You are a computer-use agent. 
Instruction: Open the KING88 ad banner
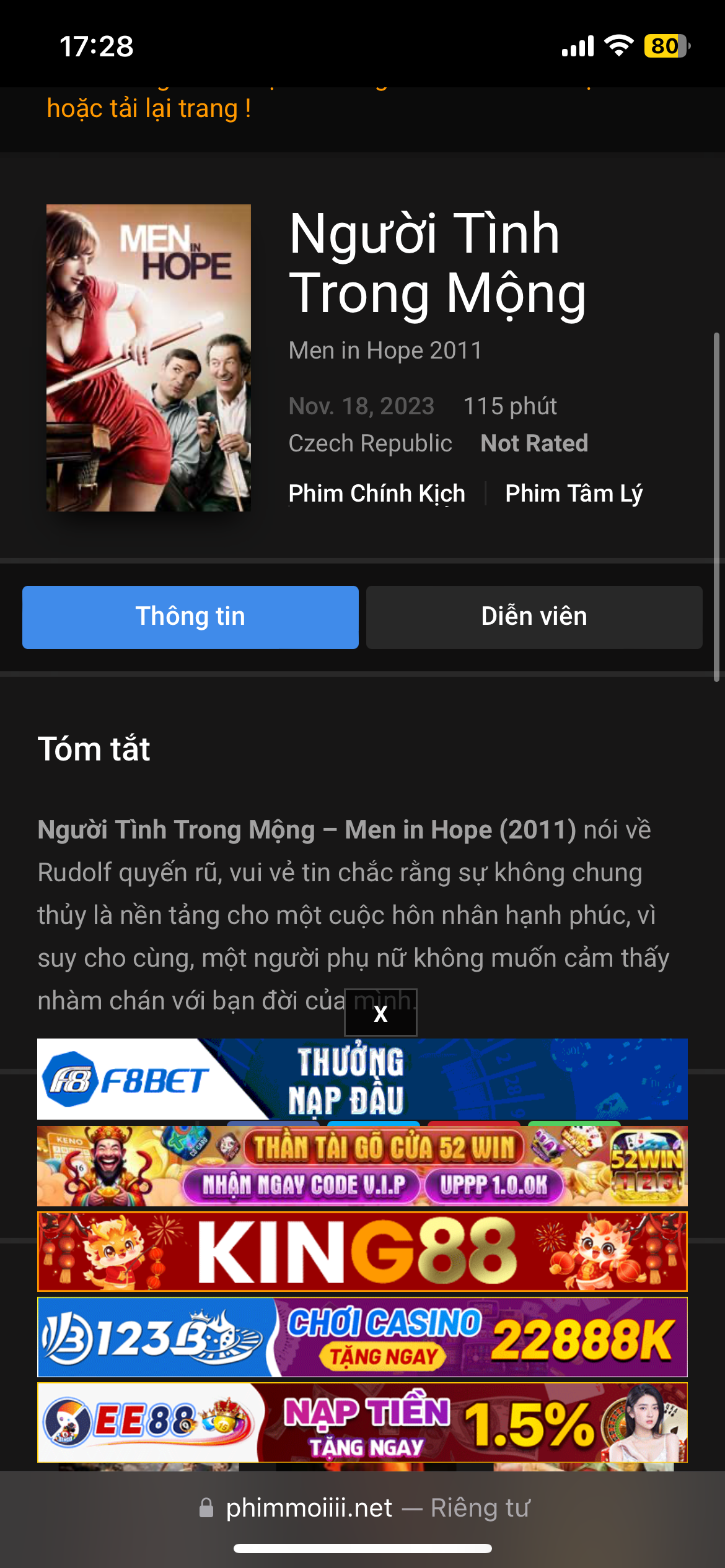point(362,1252)
